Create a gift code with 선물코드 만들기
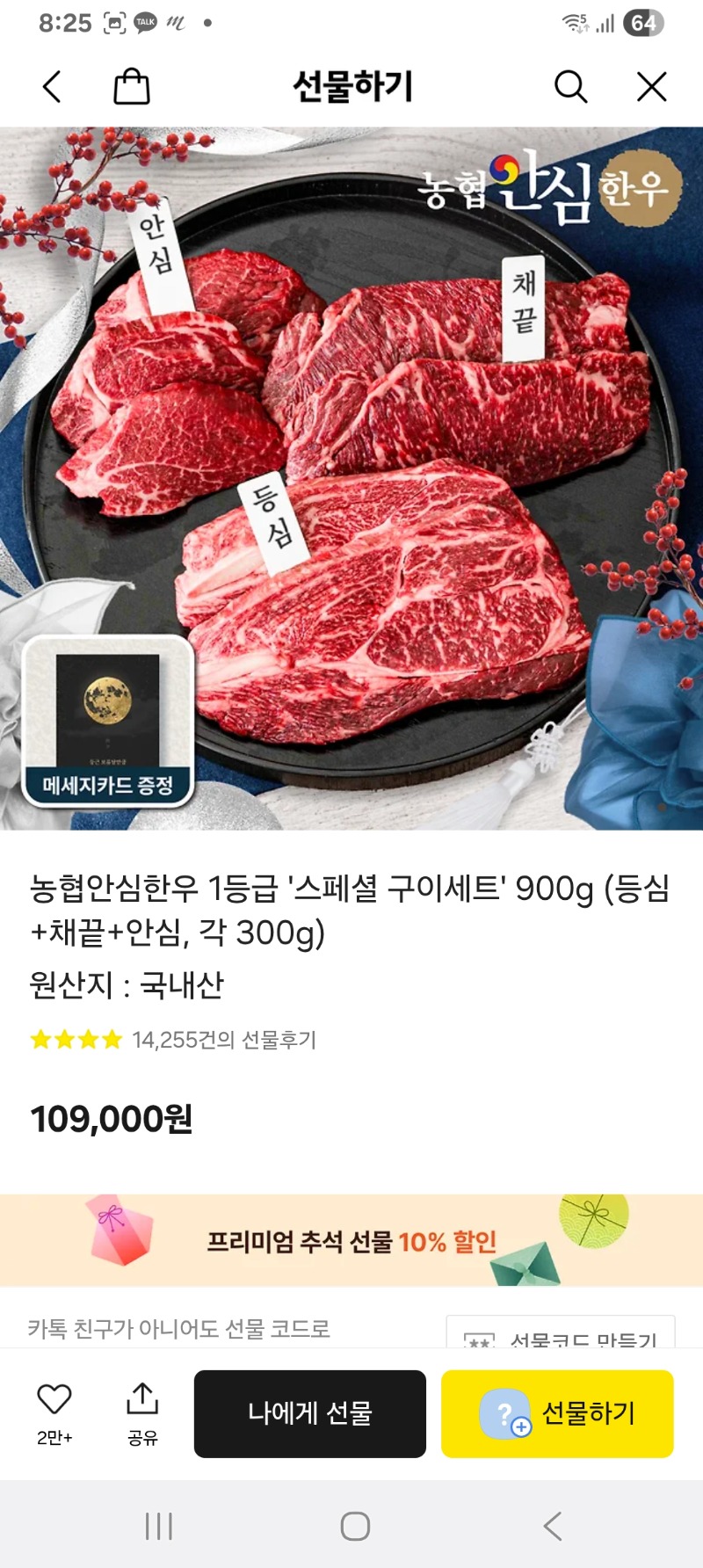 tap(562, 1336)
